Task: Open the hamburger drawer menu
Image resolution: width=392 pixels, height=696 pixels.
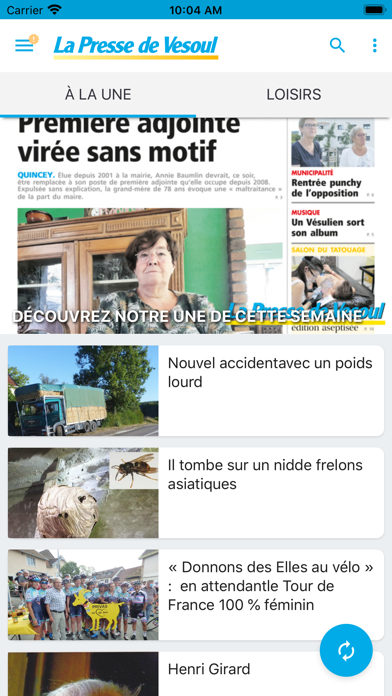Action: point(24,45)
